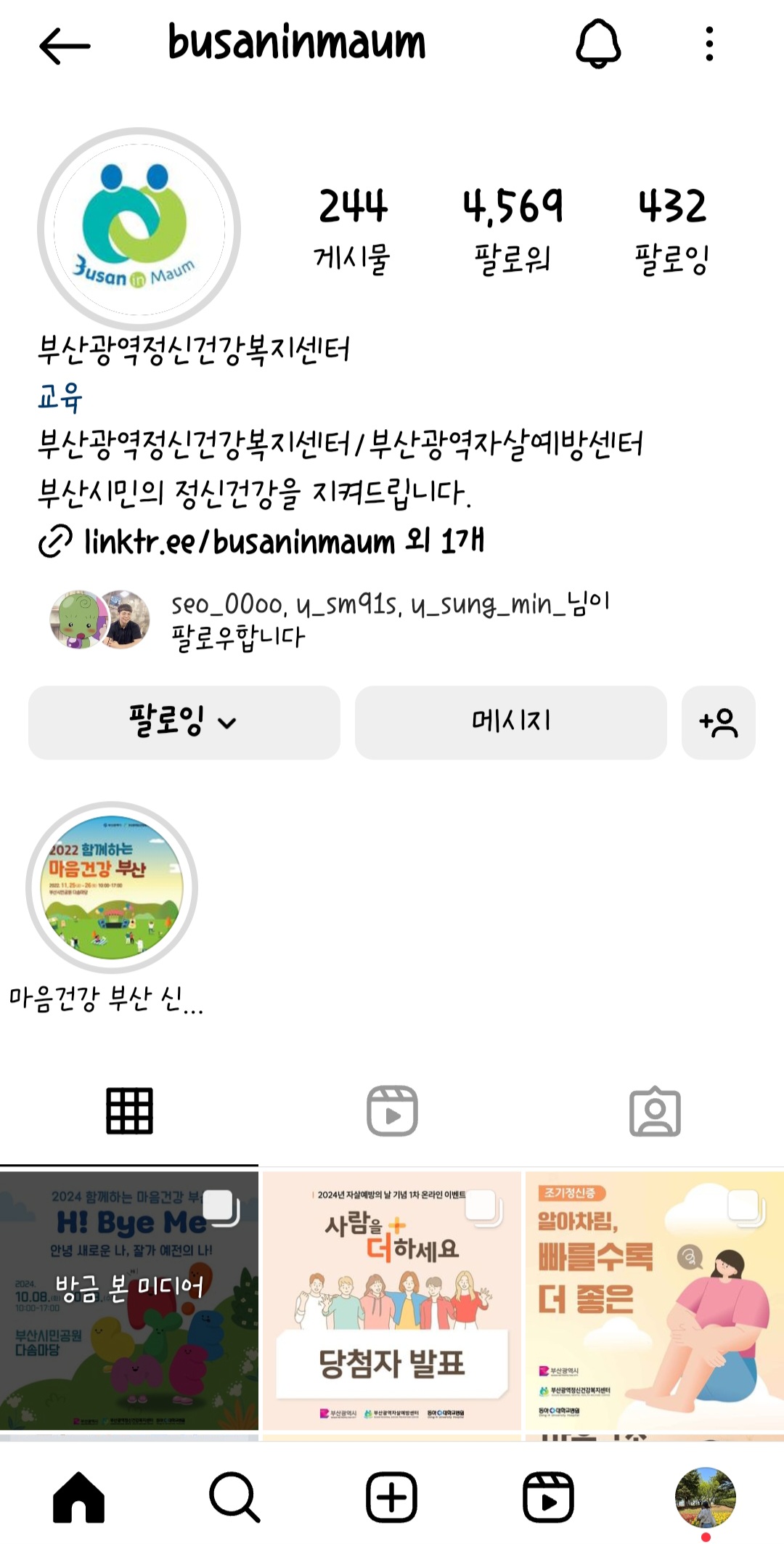This screenshot has width=784, height=1544.
Task: View the busaninmaum profile picture
Action: (139, 229)
